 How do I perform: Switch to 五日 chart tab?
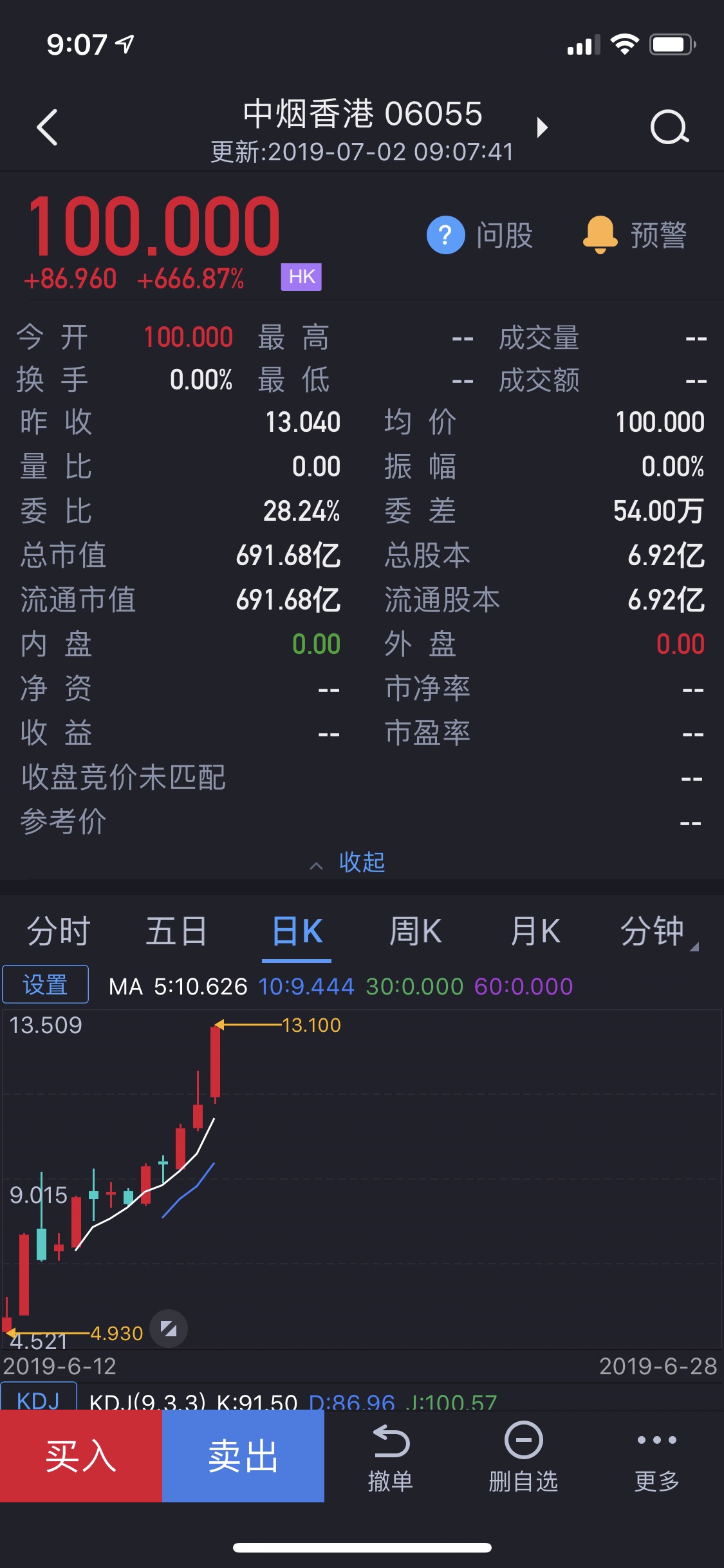[x=176, y=931]
